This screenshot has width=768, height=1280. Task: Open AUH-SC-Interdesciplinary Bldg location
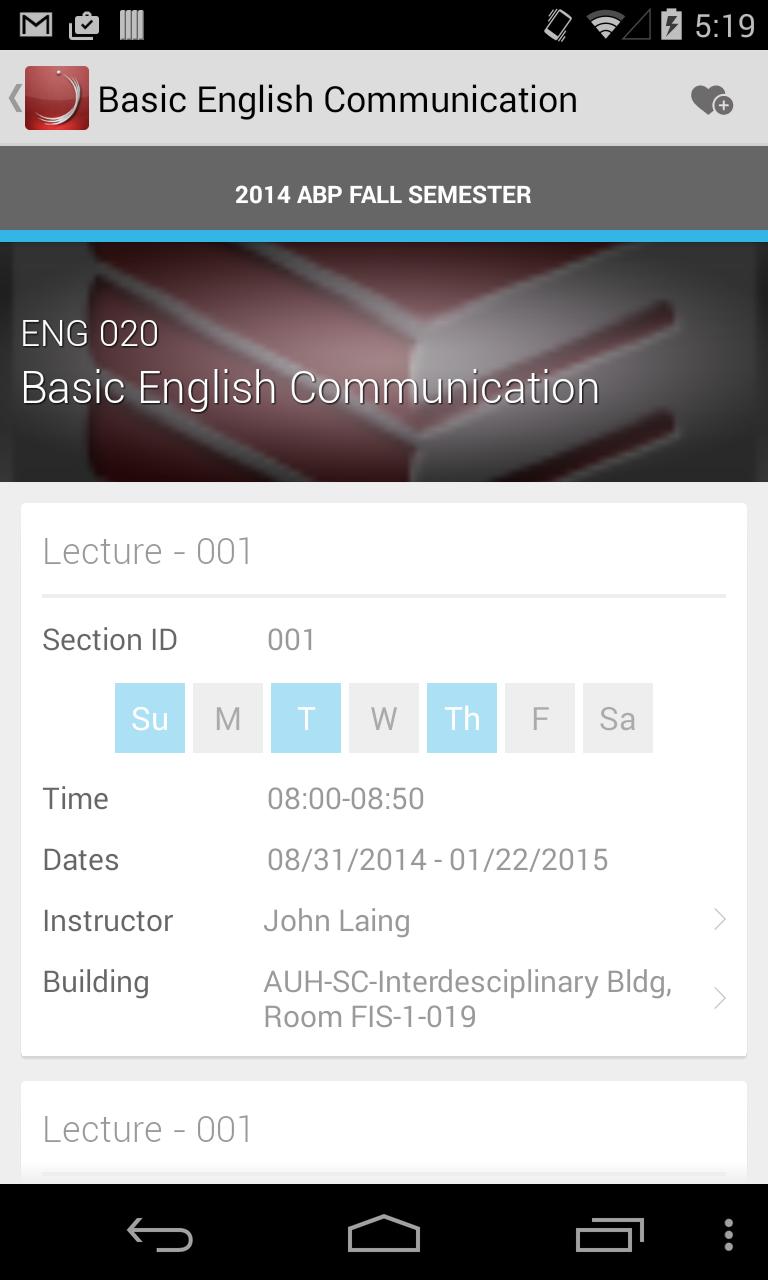coord(384,998)
